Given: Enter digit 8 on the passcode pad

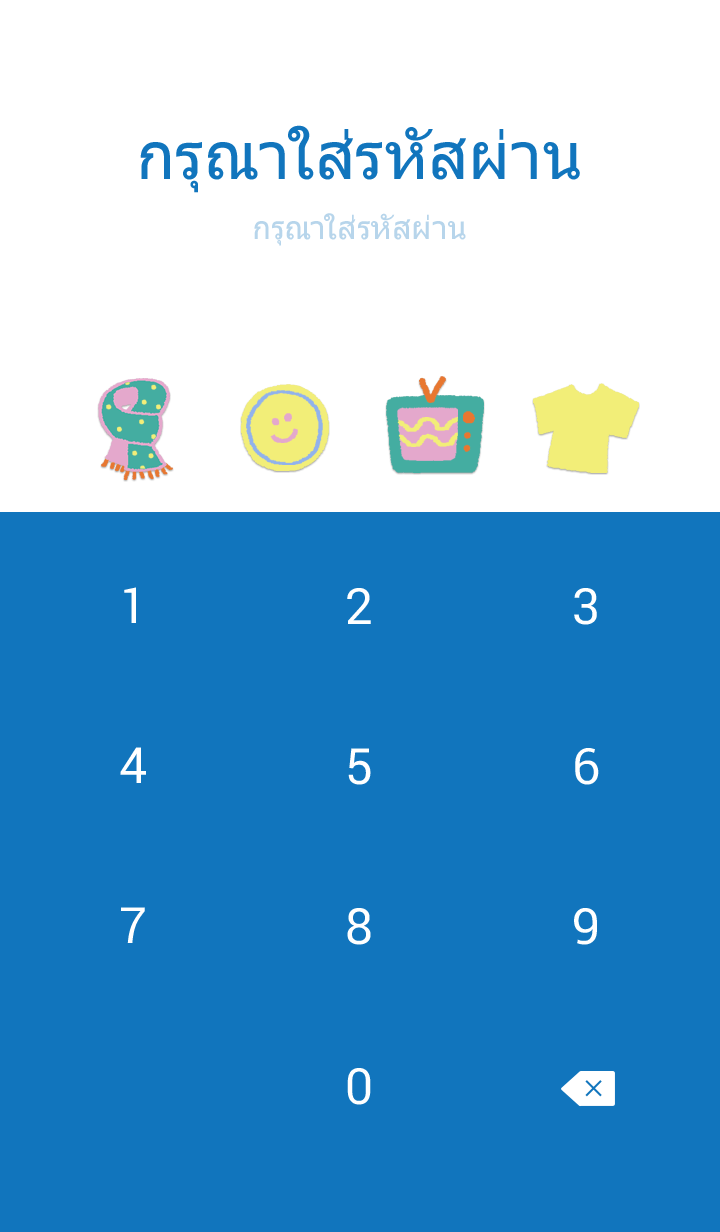Looking at the screenshot, I should coord(359,927).
